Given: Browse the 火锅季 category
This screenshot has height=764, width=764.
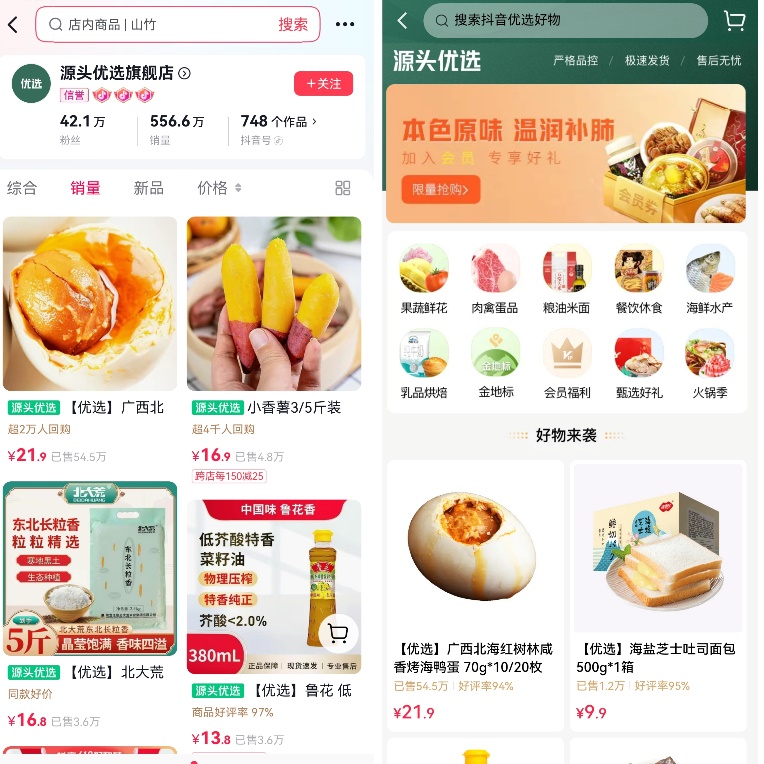Looking at the screenshot, I should point(710,362).
